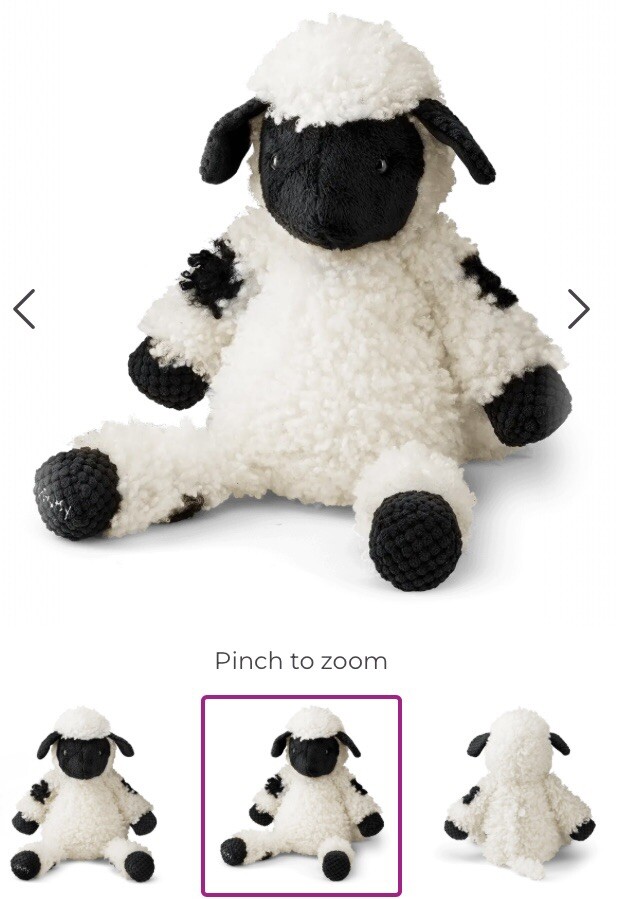
Task: Show the previous product image
Action: (x=25, y=309)
